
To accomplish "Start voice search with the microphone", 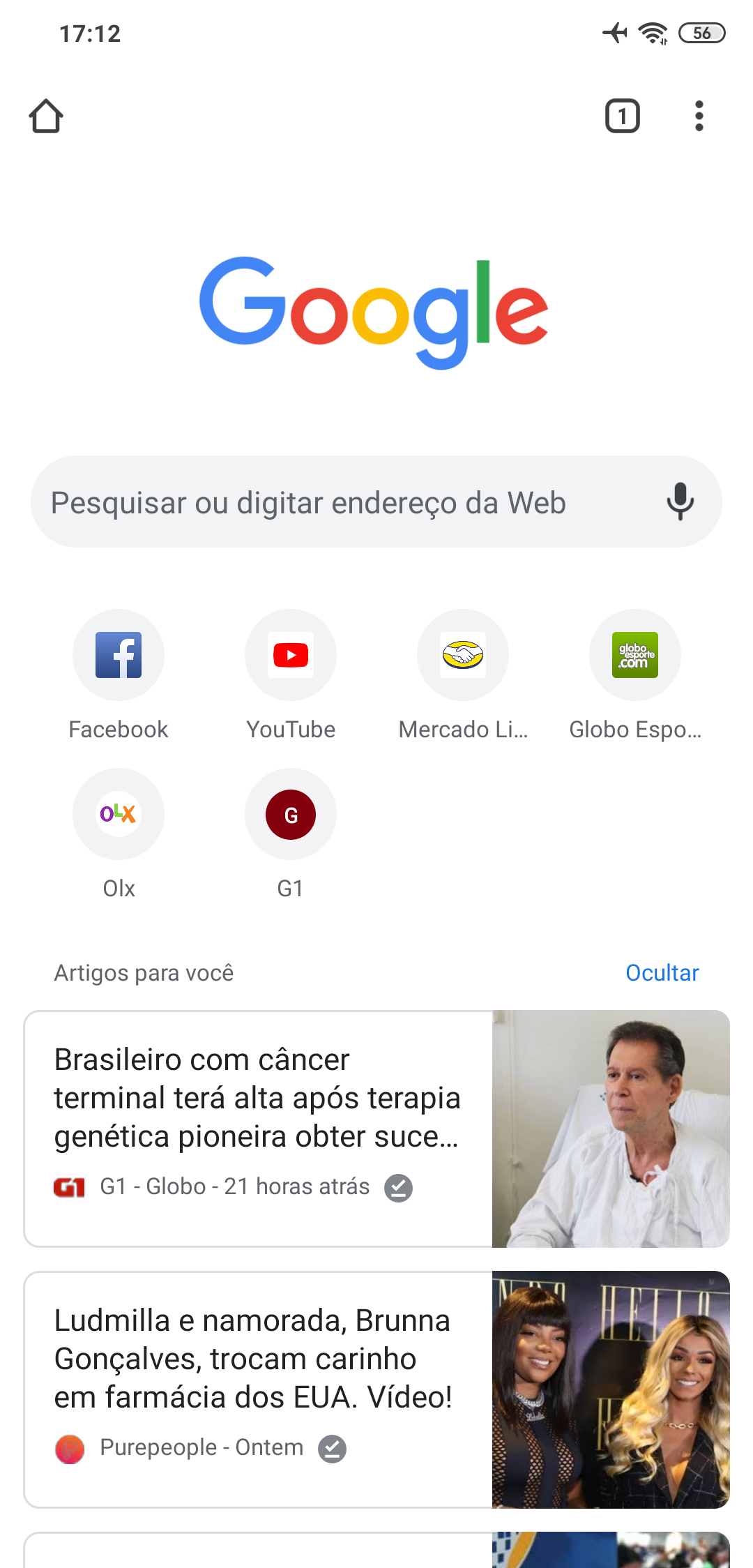I will pos(680,502).
